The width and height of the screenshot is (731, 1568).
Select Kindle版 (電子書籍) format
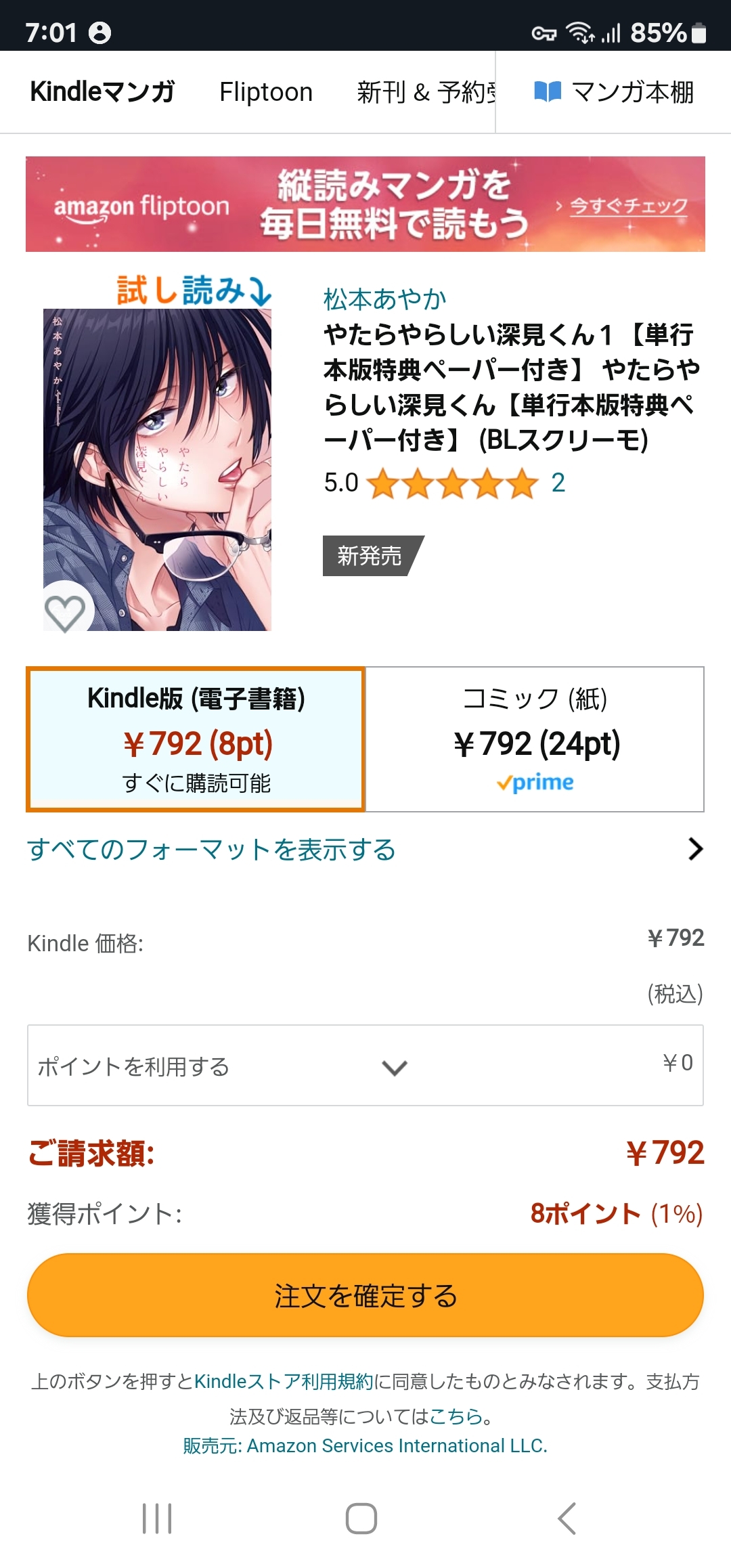(x=196, y=739)
